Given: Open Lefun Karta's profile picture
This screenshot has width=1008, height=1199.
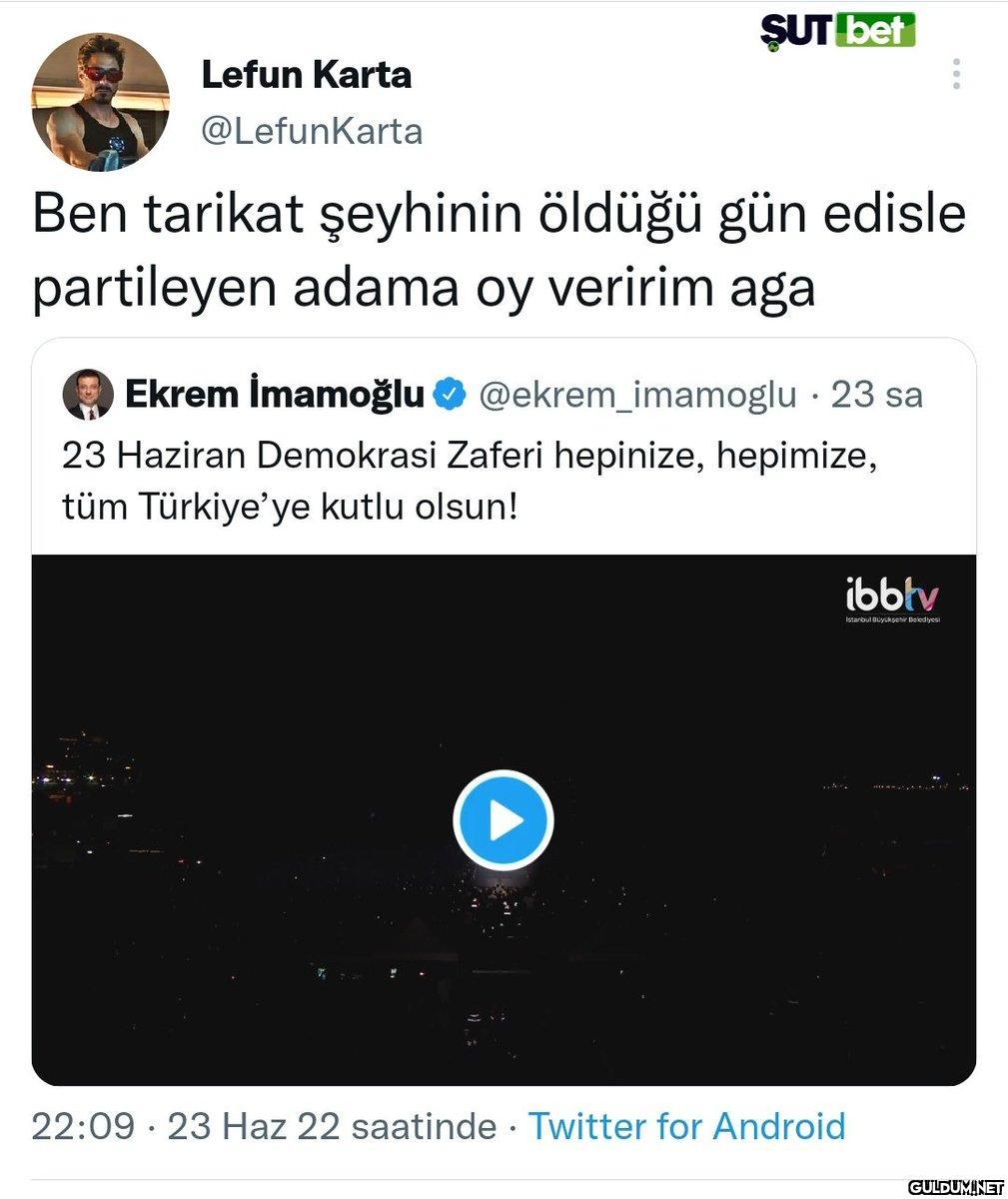Looking at the screenshot, I should click(102, 103).
